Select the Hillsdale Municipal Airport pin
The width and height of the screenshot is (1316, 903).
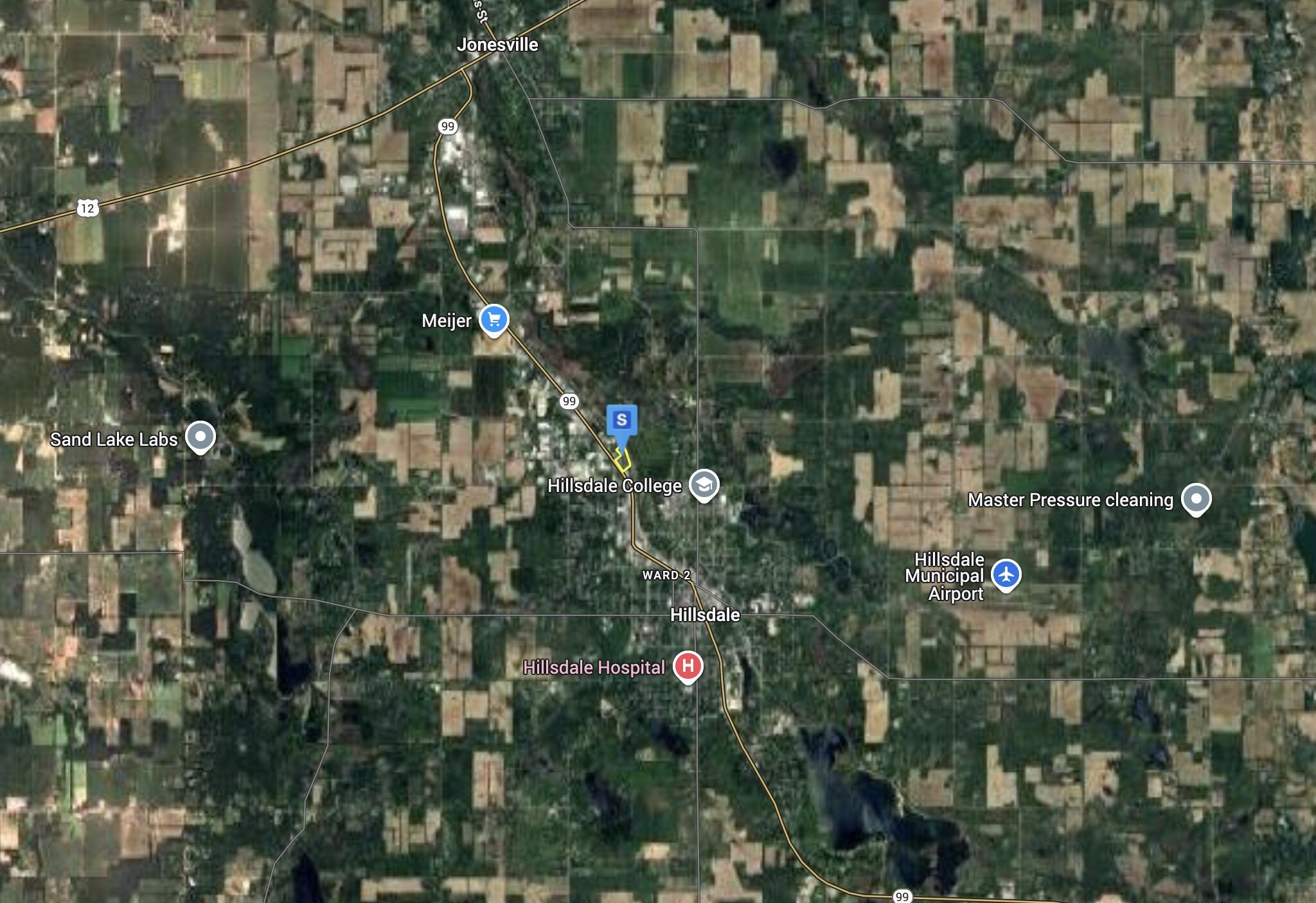point(1006,574)
